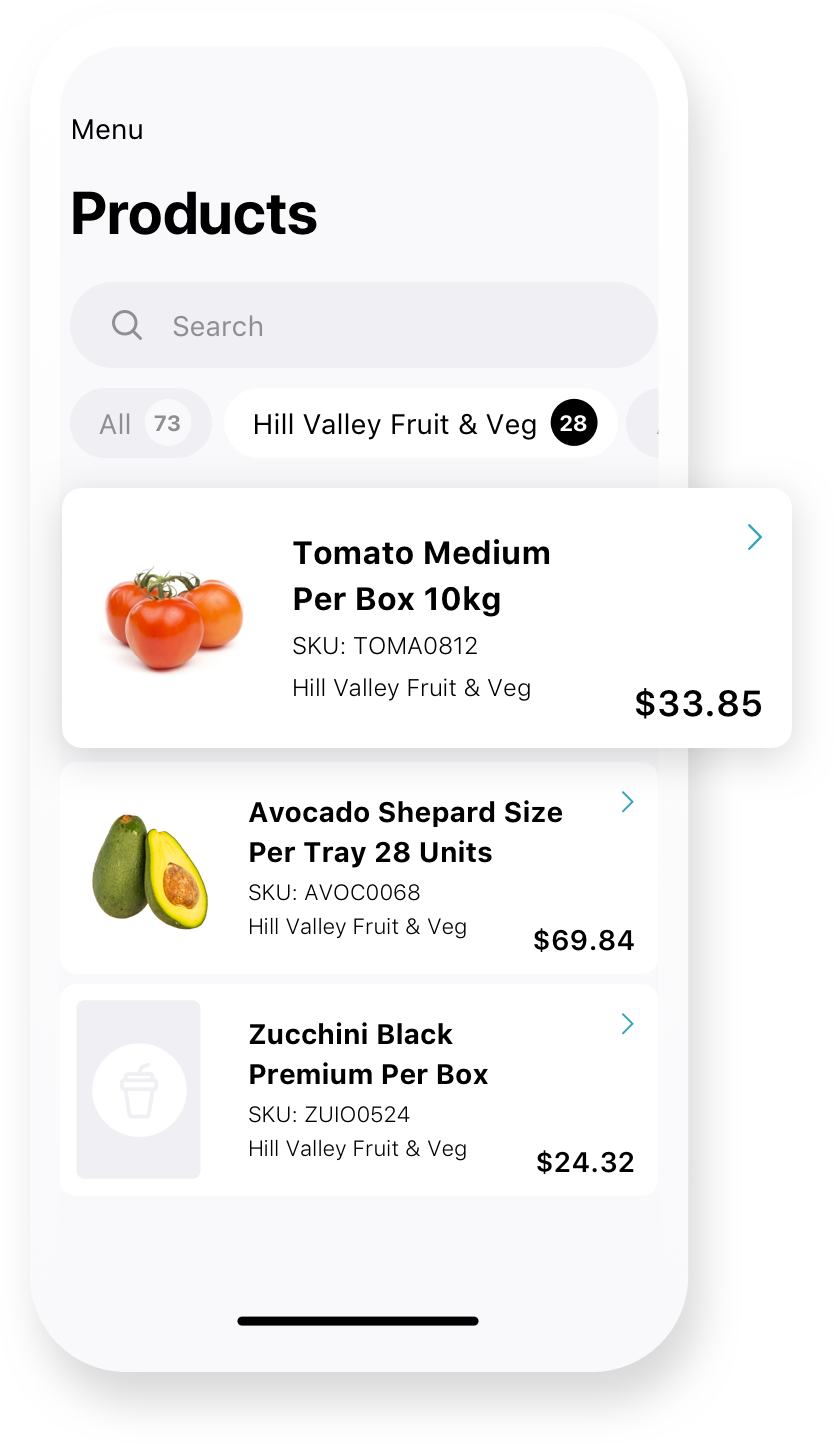Screen dimensions: 834x1444
Task: Expand the Tomato Medium Per Box card
Action: point(427,617)
